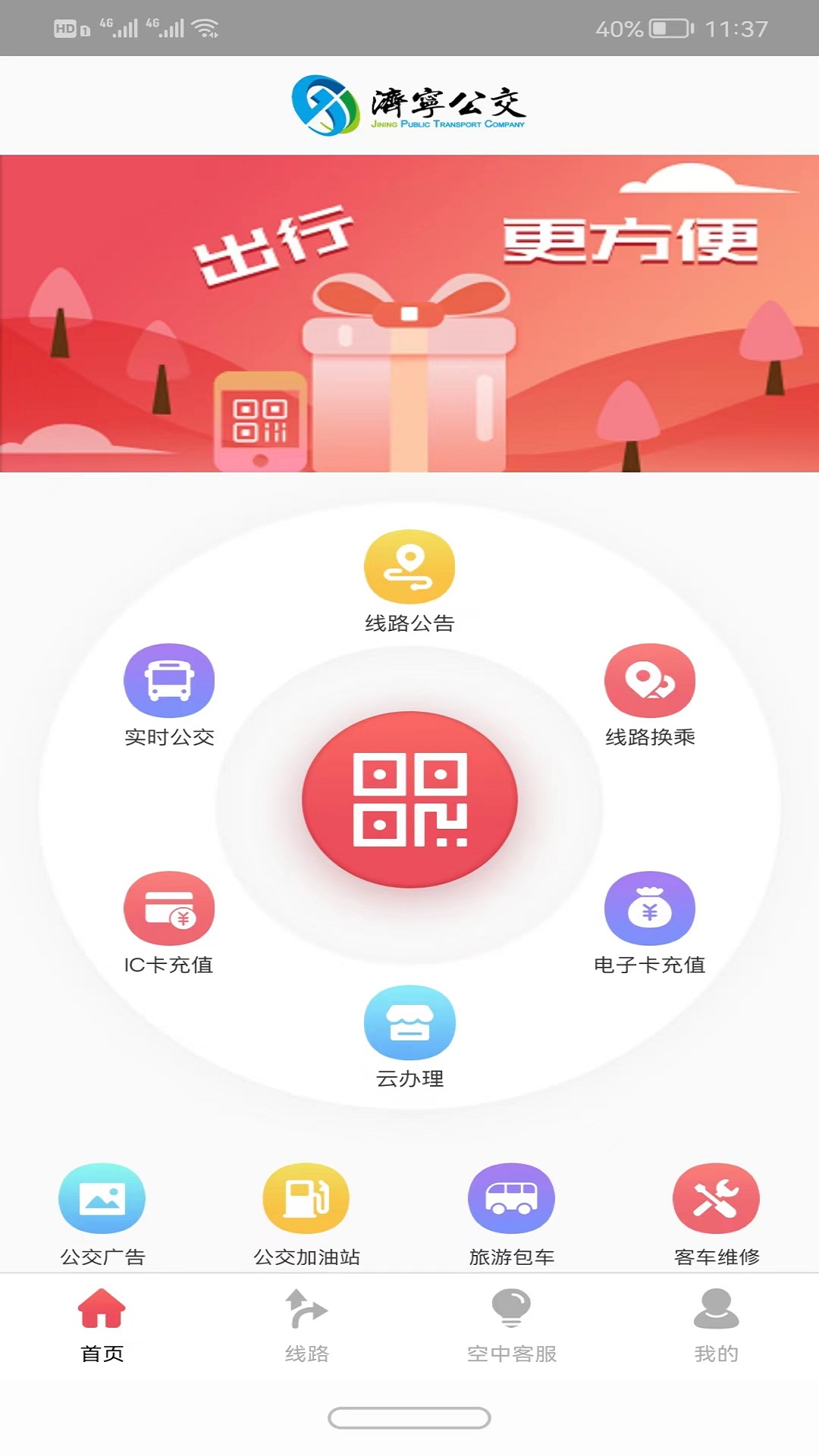Open 实时公交 real-time bus
819x1456 pixels.
coord(169,681)
